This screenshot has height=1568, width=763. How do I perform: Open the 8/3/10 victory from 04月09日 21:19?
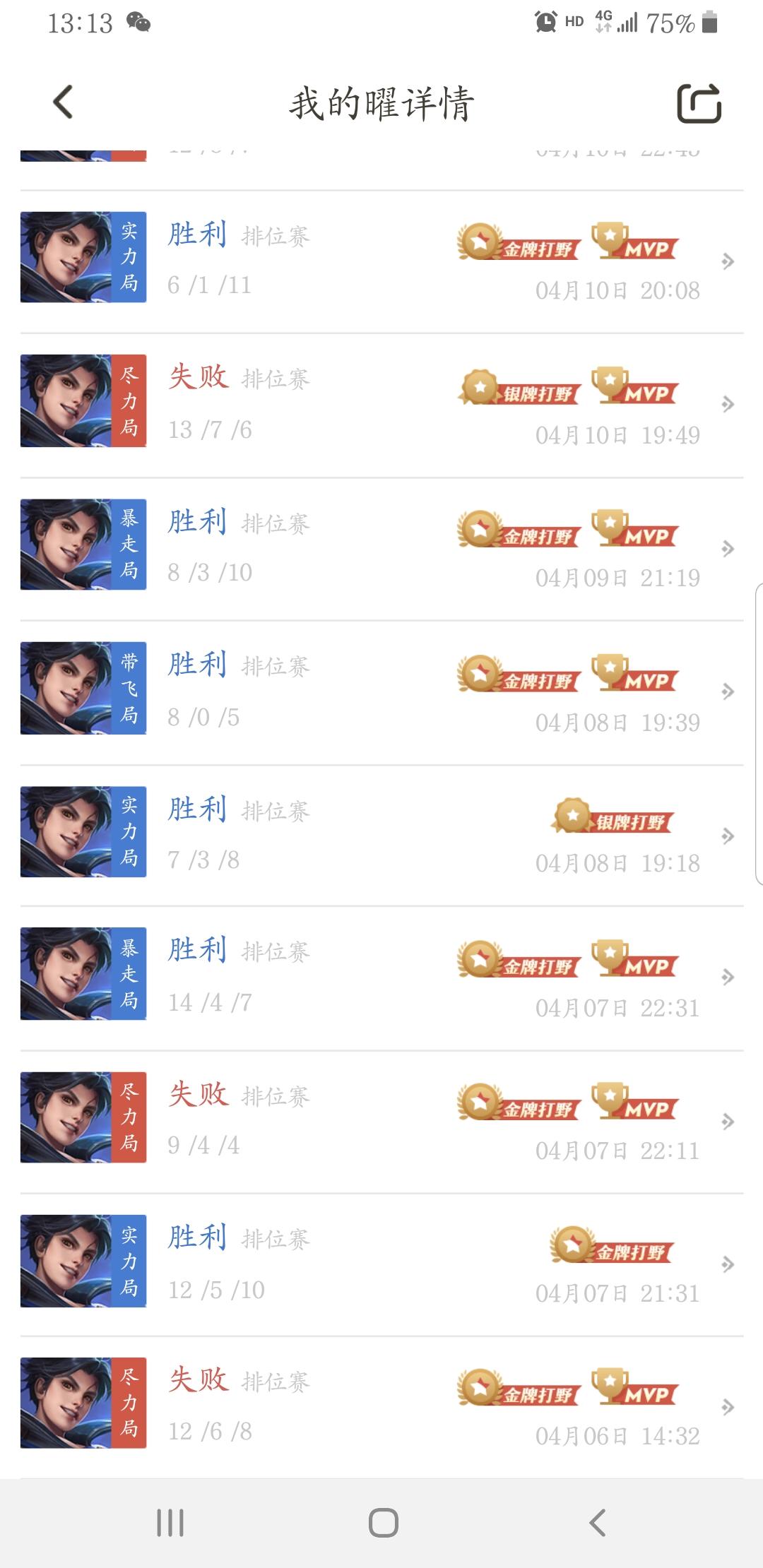[x=381, y=547]
